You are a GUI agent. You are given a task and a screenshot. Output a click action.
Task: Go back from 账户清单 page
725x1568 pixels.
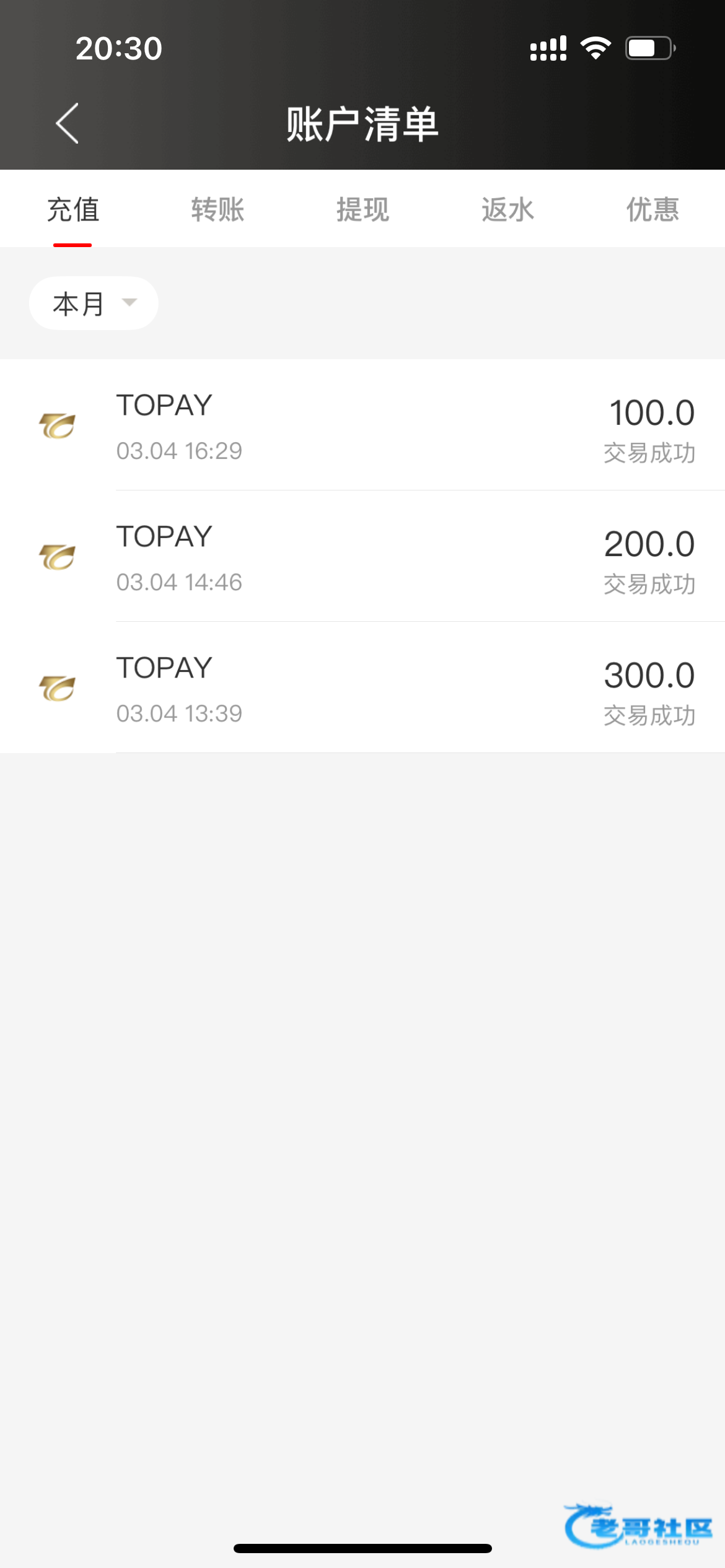tap(68, 123)
